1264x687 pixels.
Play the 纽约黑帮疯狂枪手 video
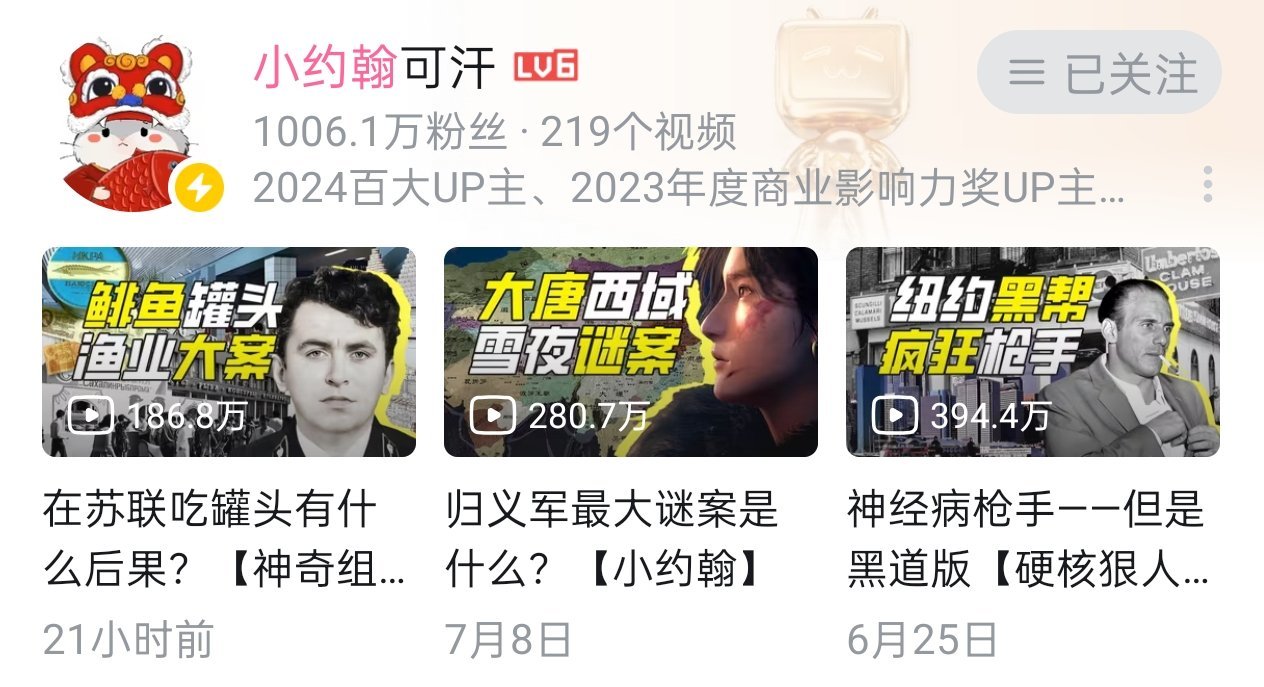click(x=1033, y=352)
